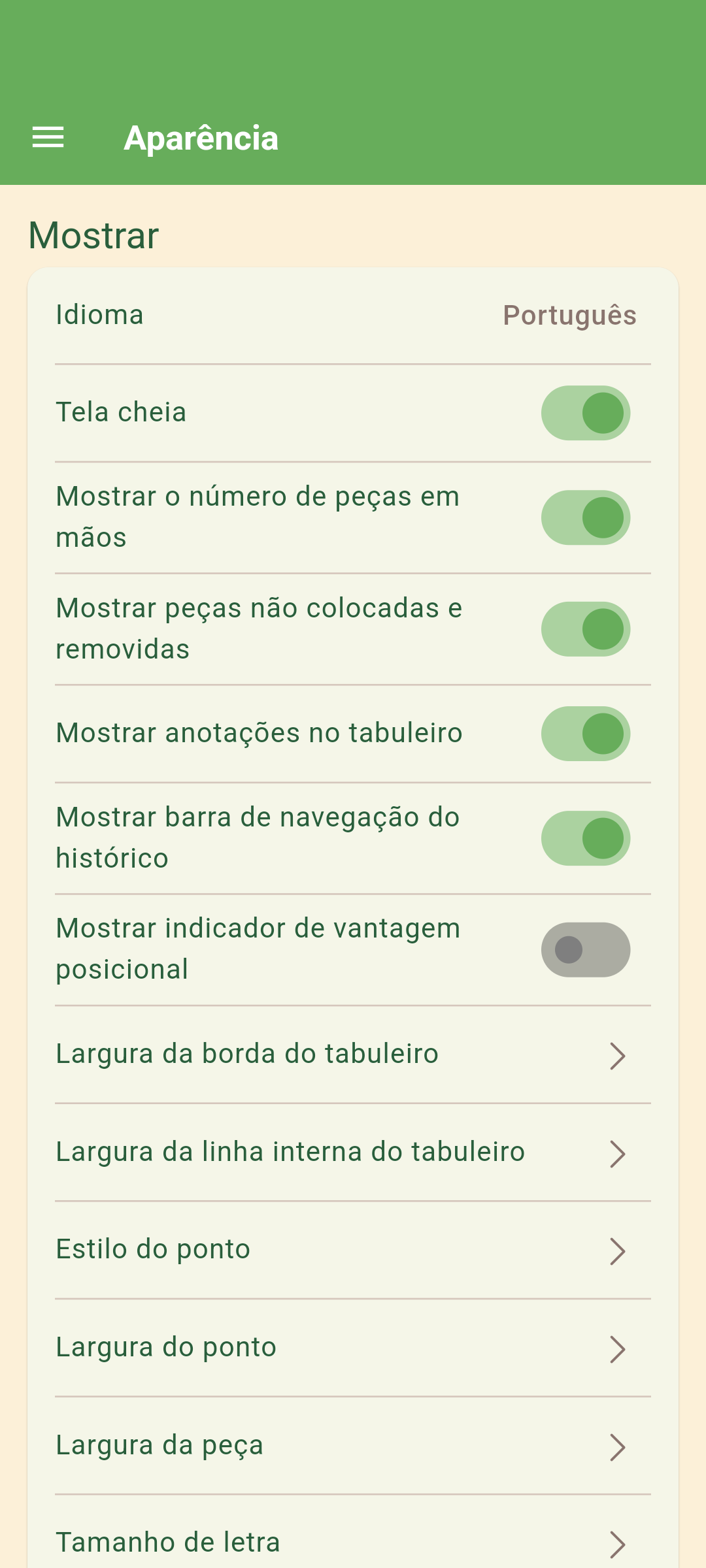
Task: Turn off Mostrar peças não colocadas e removidas
Action: coord(585,629)
